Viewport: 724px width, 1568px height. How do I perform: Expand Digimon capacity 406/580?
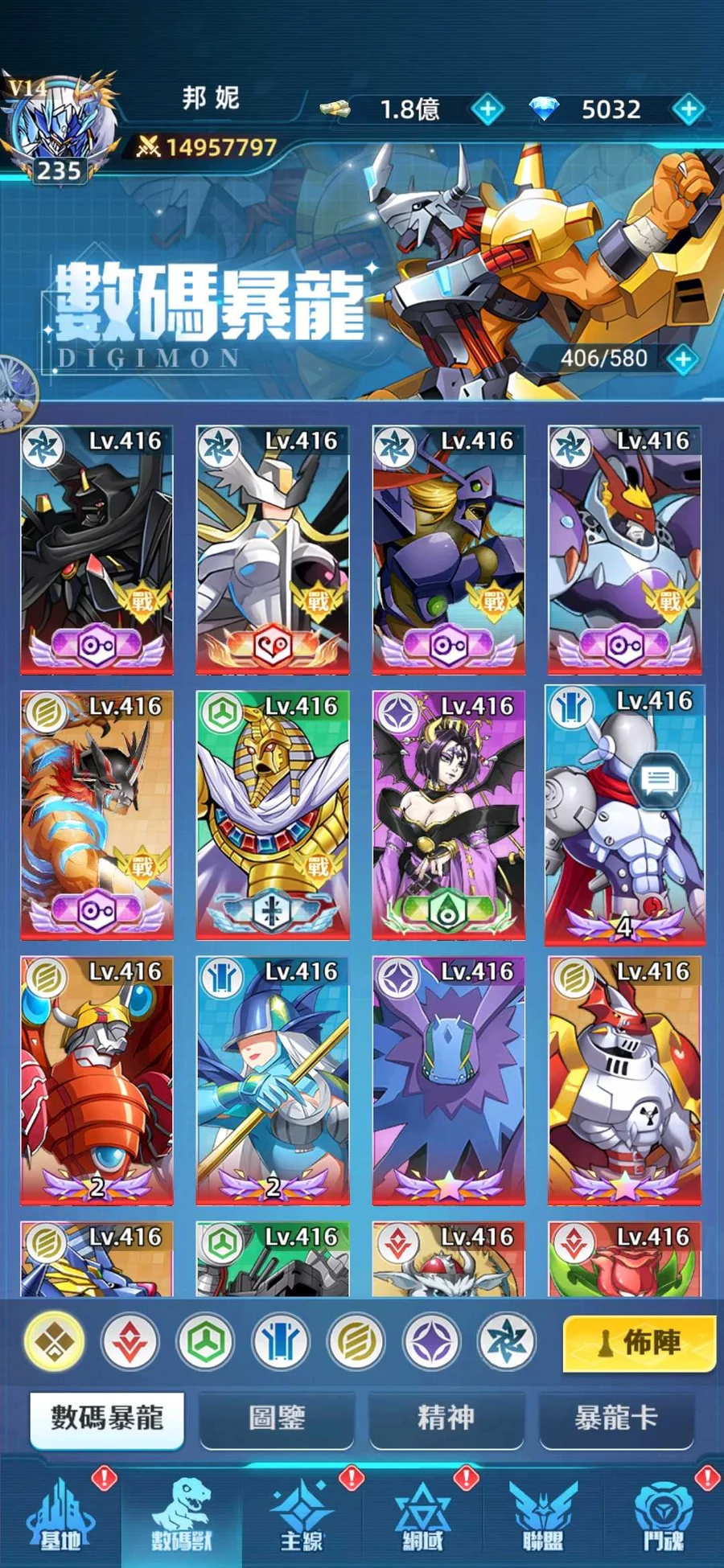tap(683, 359)
